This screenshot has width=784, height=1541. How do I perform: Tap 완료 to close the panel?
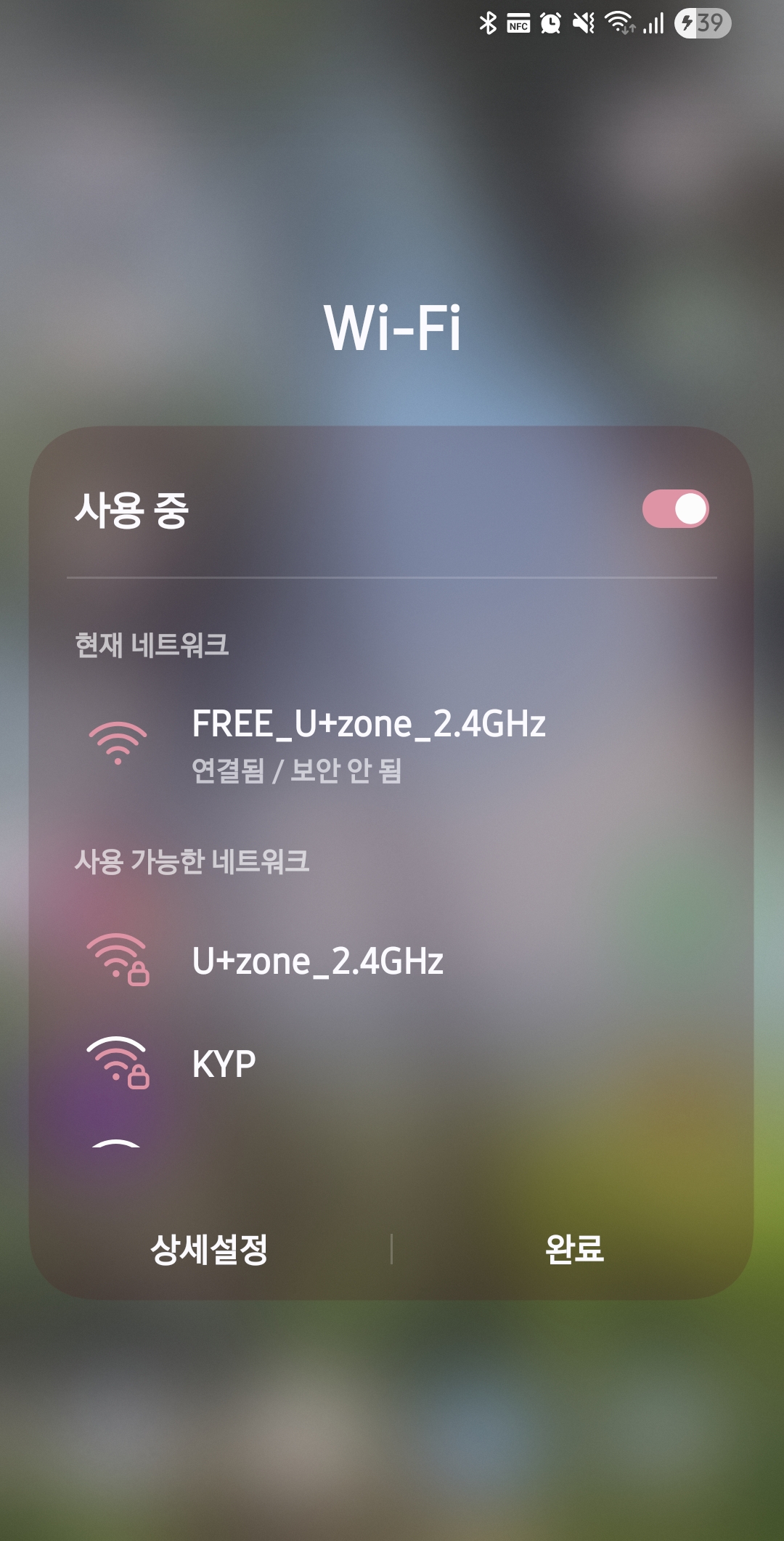(x=574, y=1249)
